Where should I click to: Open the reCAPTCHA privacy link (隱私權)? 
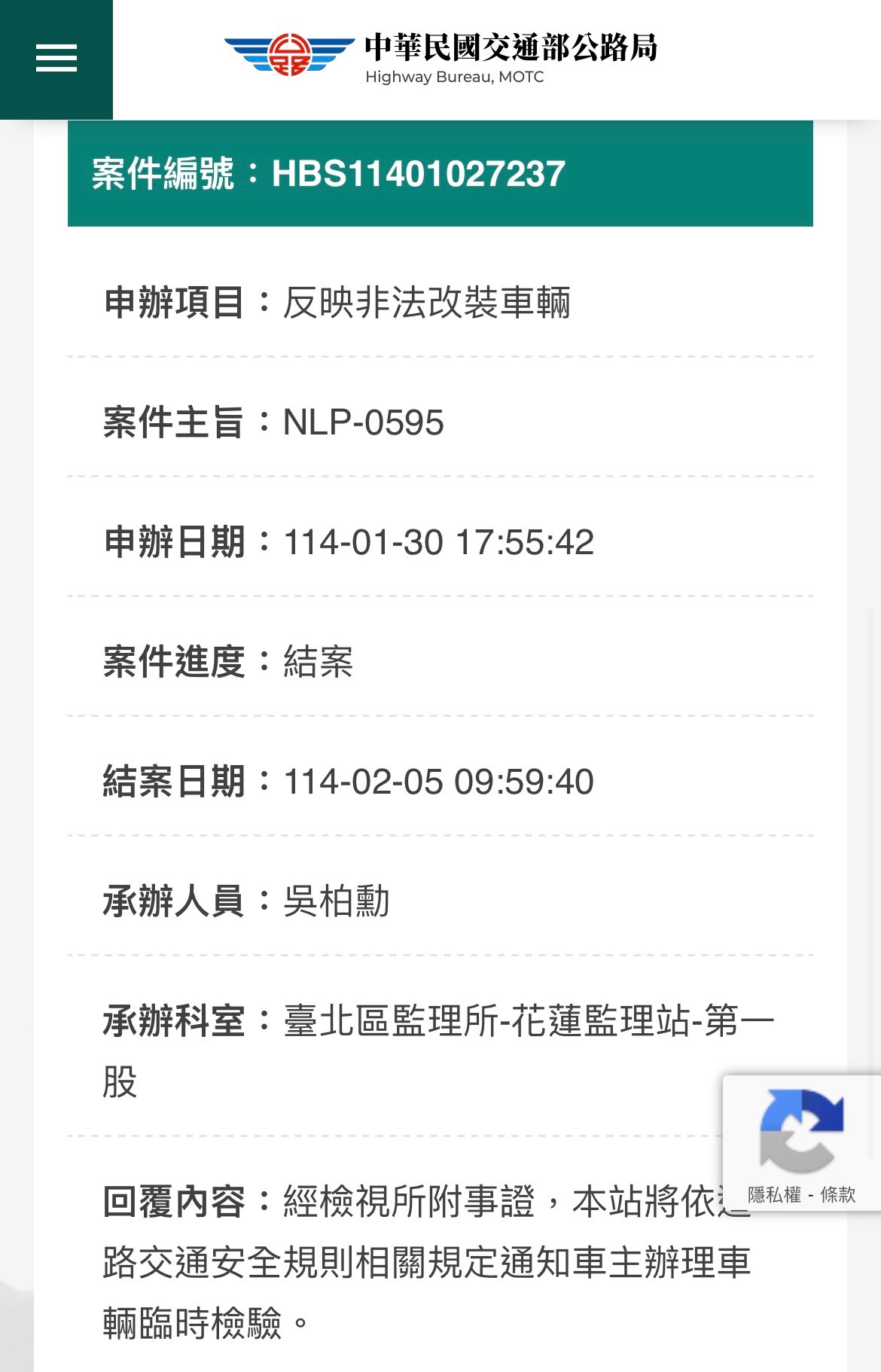point(774,1195)
